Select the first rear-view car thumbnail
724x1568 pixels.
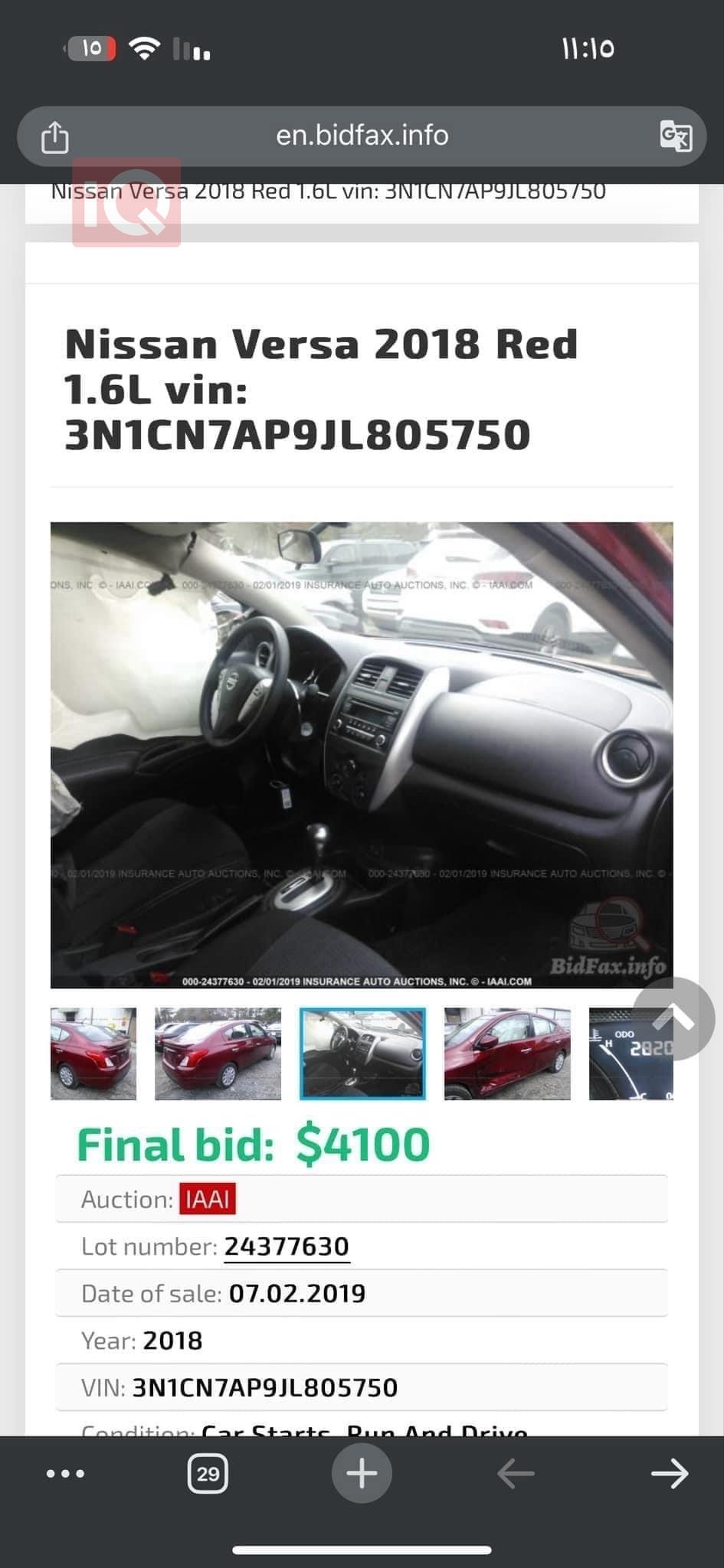click(x=93, y=1053)
